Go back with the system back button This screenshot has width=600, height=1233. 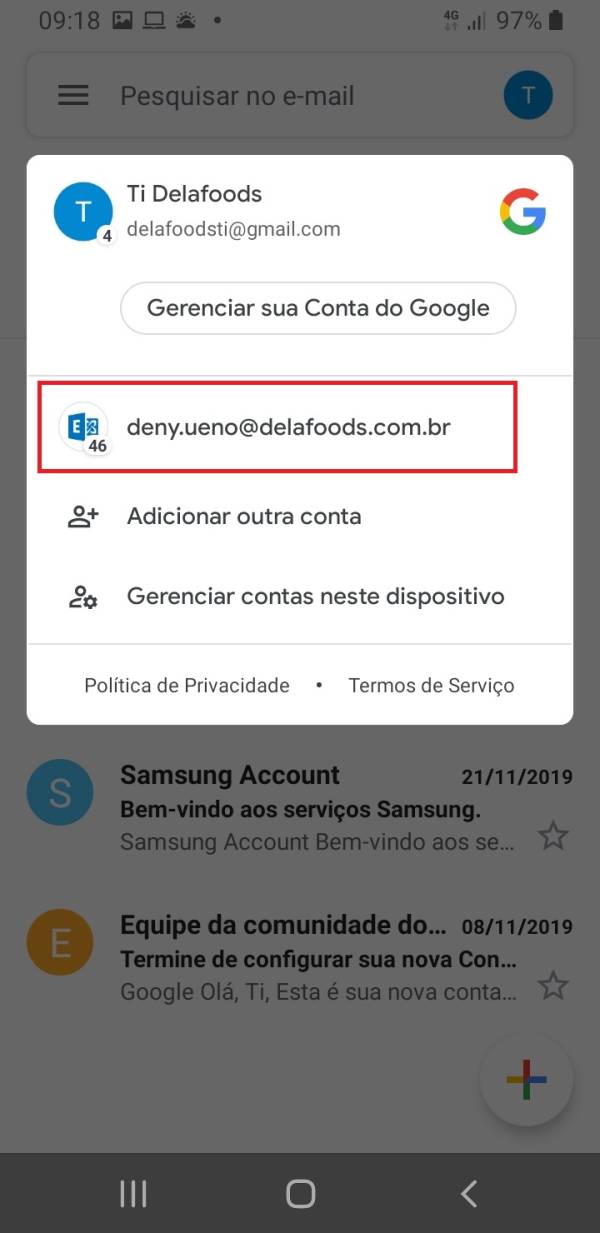[468, 1193]
